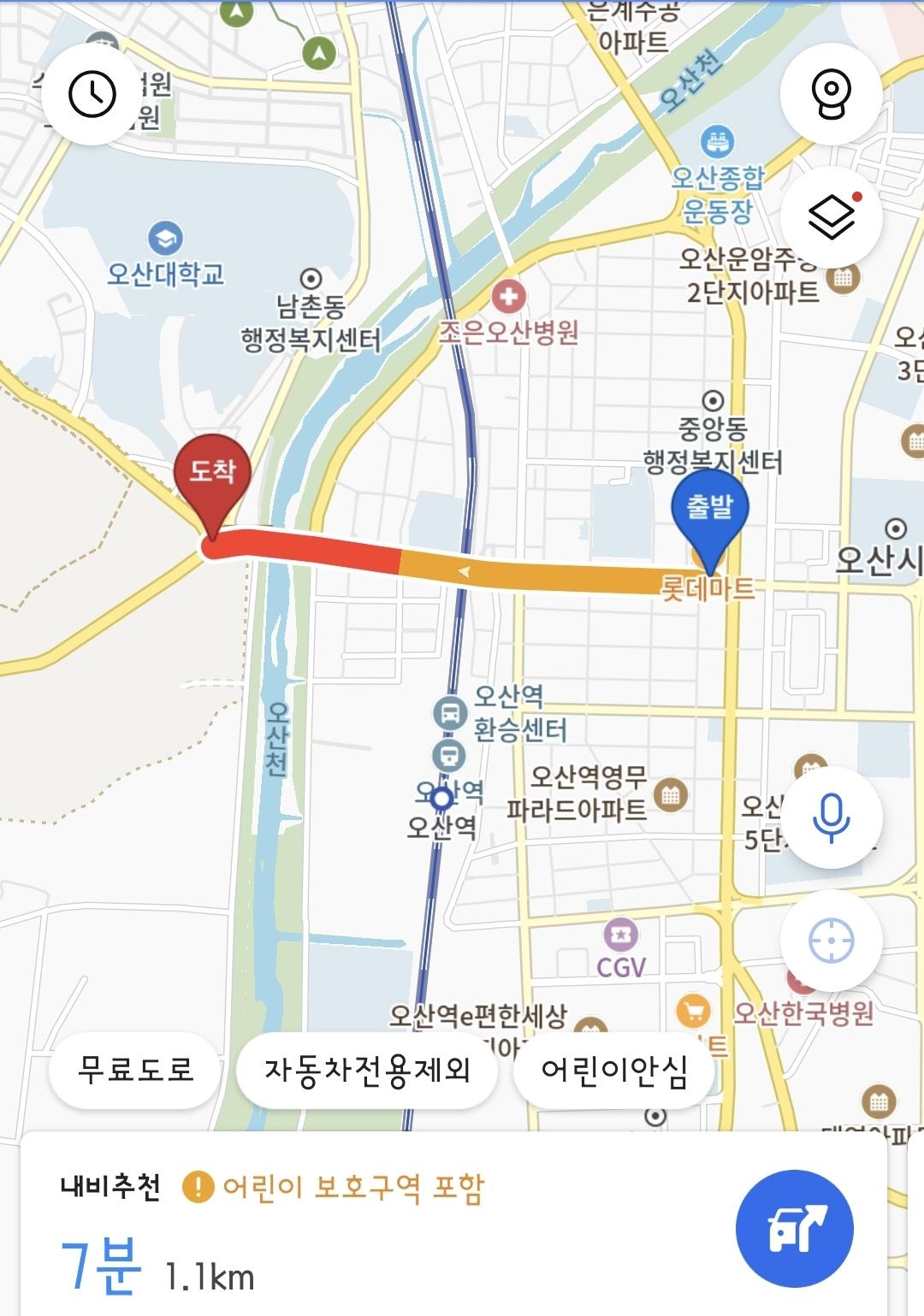Open the departure time clock button
The height and width of the screenshot is (1316, 924).
pos(92,92)
